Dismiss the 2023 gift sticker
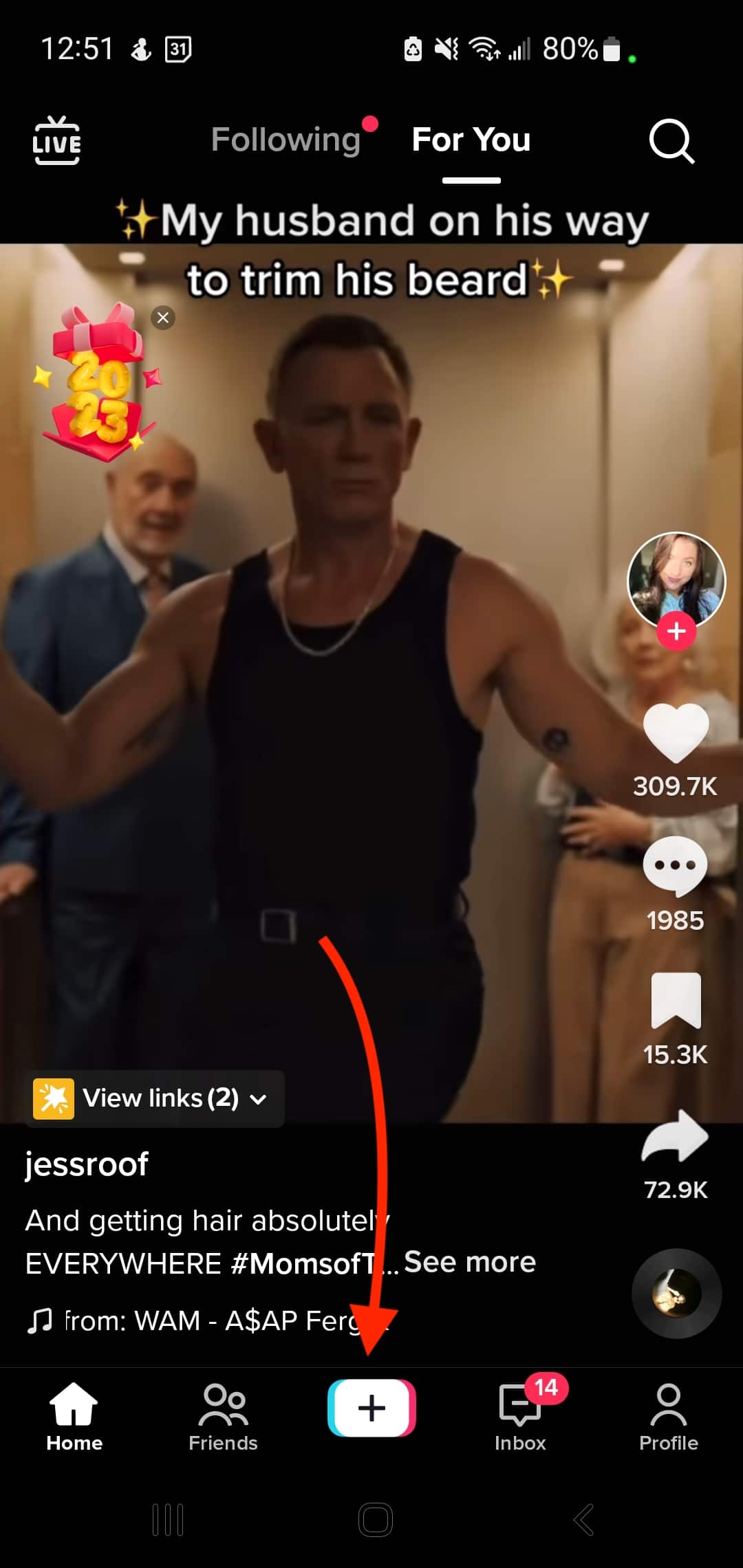The image size is (743, 1568). click(163, 318)
